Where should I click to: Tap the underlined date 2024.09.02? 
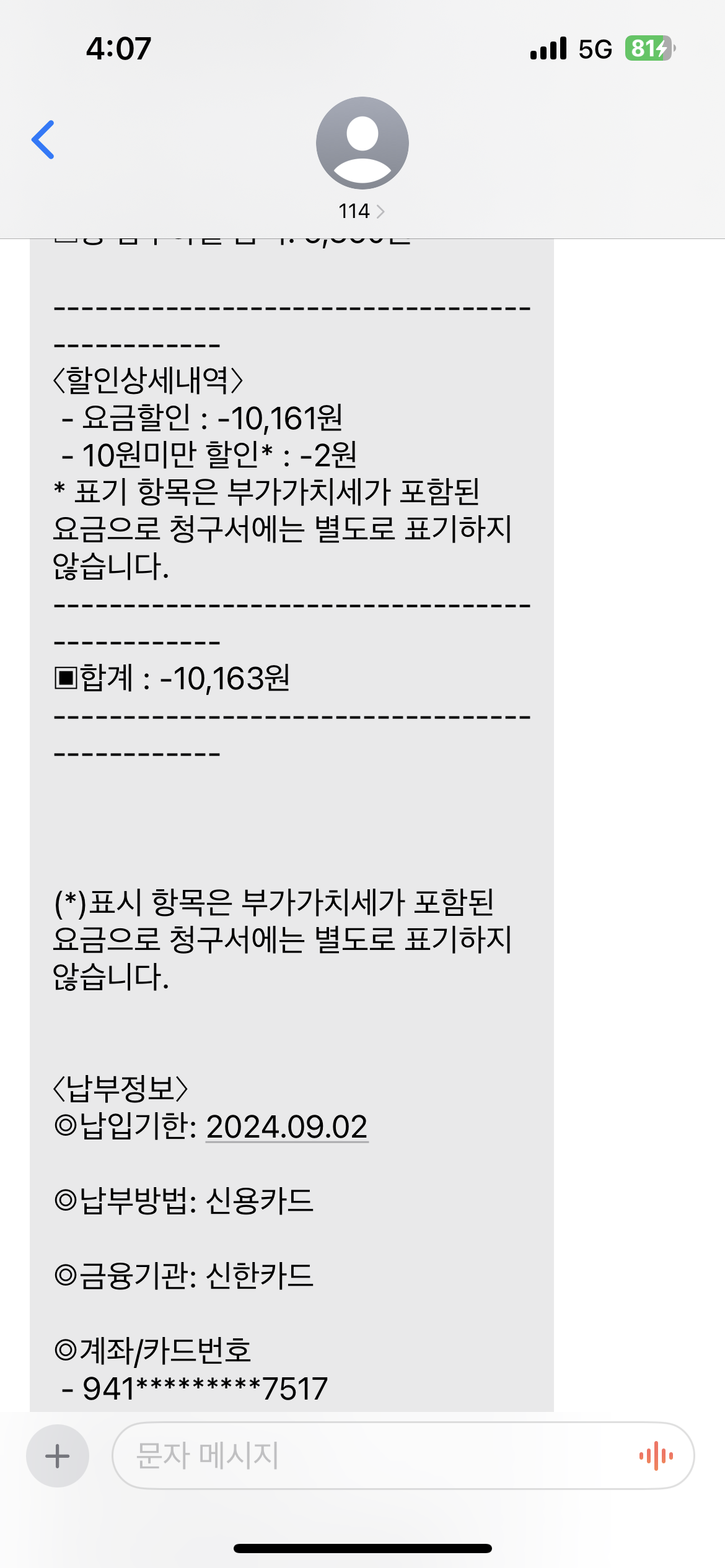287,1126
